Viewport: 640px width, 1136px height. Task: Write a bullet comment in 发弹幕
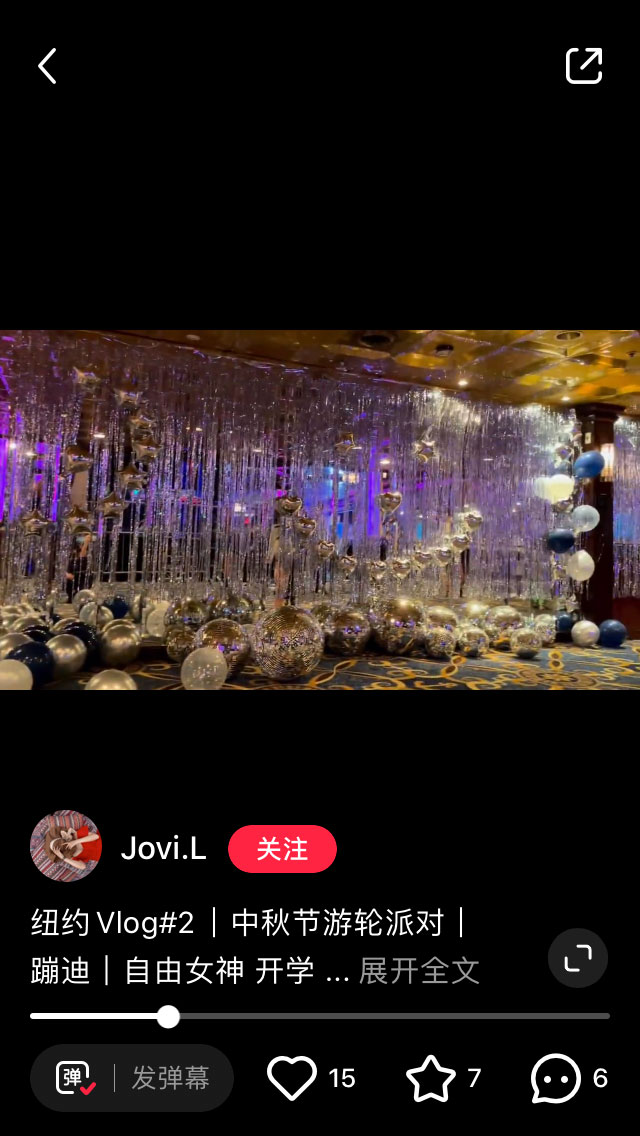(171, 1078)
